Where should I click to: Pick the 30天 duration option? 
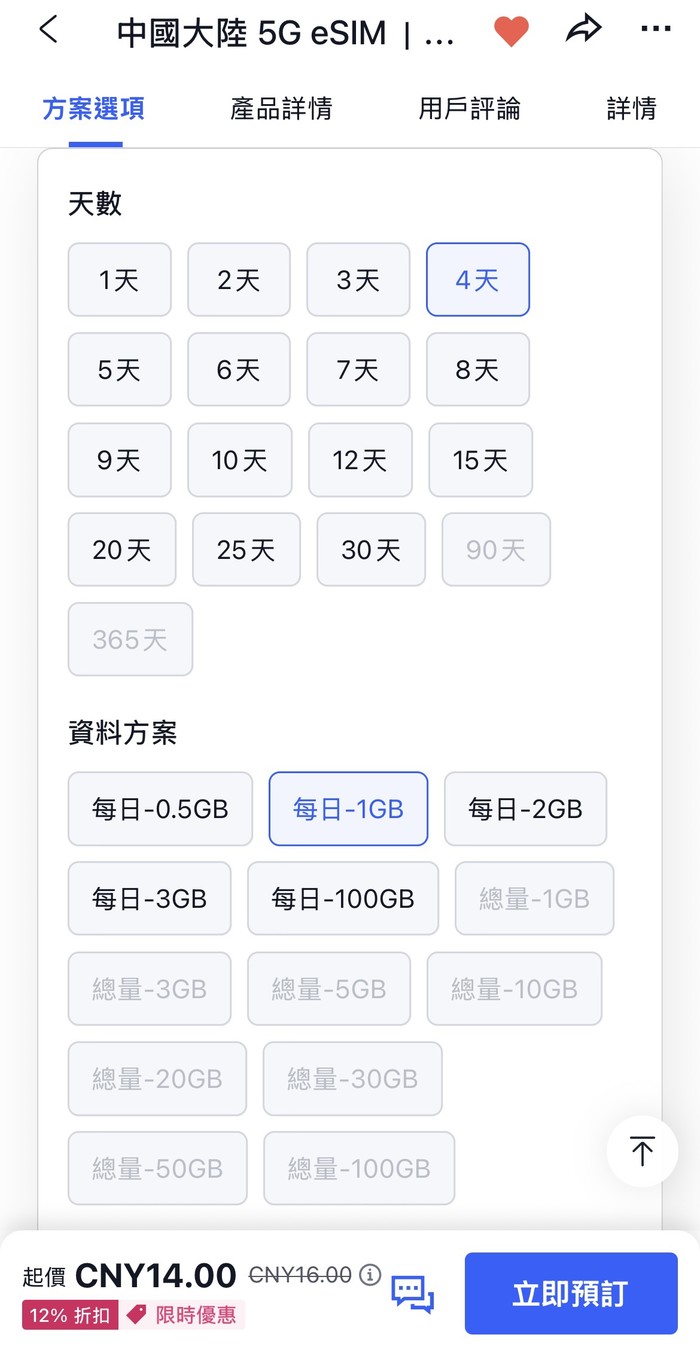[x=371, y=550]
